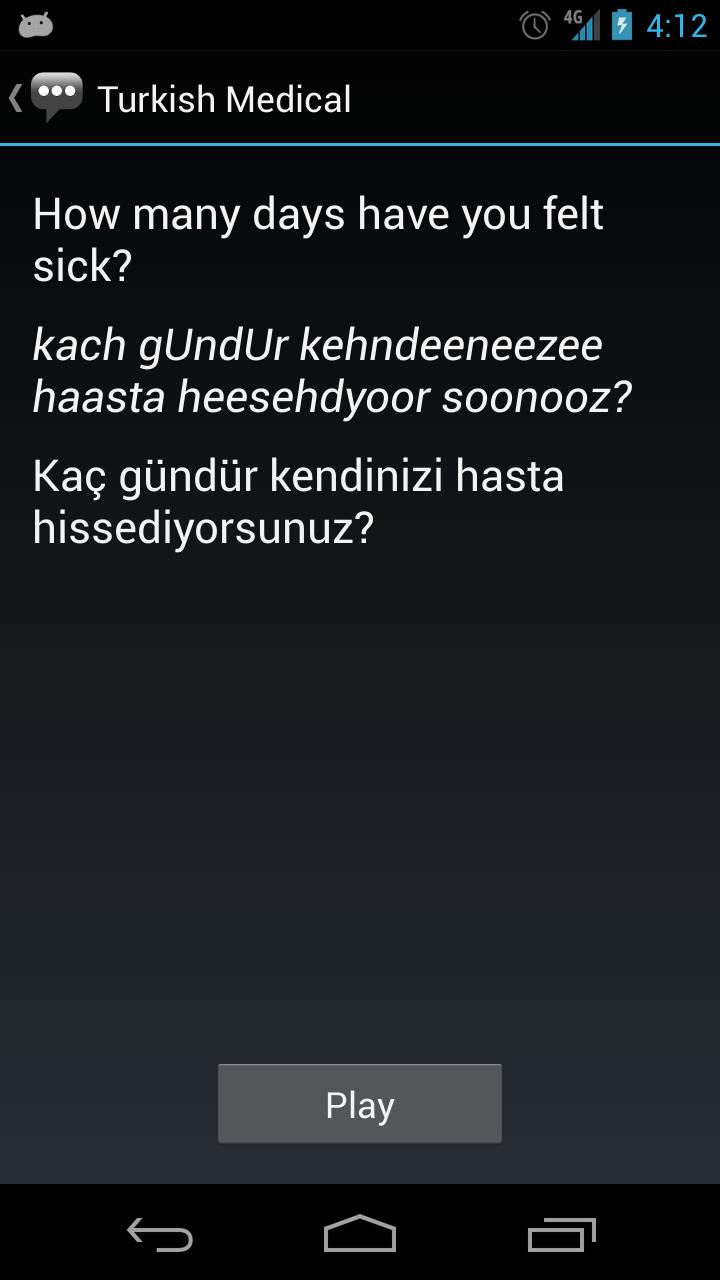The width and height of the screenshot is (720, 1280).
Task: Go back via the Turkish Medical icon
Action: click(x=46, y=98)
